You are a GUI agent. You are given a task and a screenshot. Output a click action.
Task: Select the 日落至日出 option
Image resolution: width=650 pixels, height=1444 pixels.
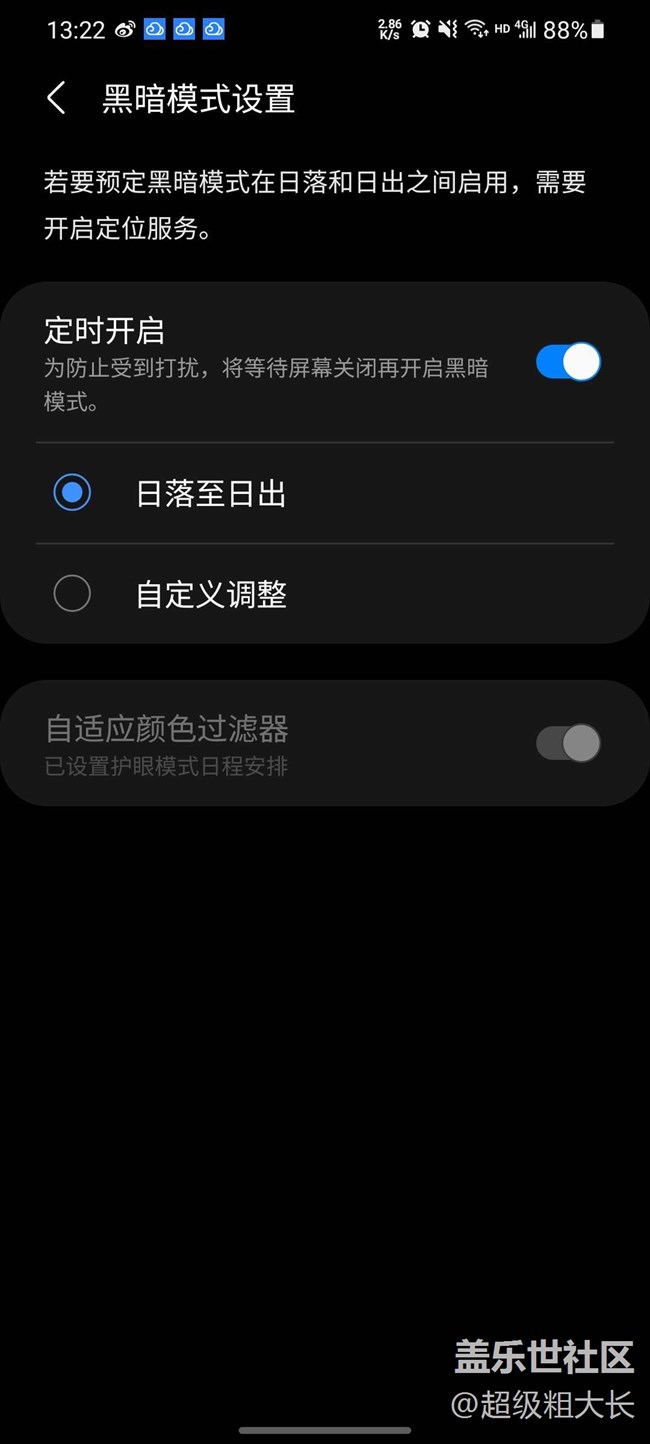click(x=72, y=493)
